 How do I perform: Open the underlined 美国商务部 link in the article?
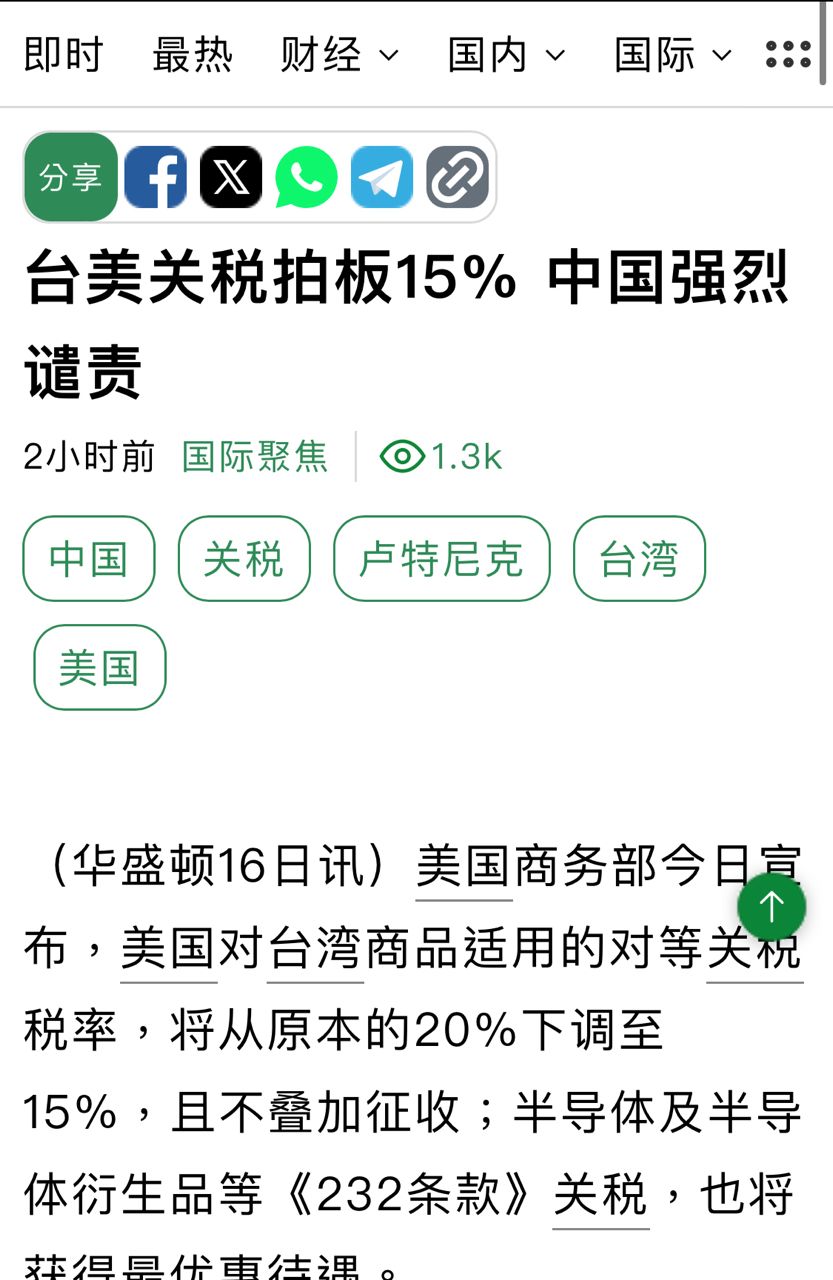coord(464,868)
